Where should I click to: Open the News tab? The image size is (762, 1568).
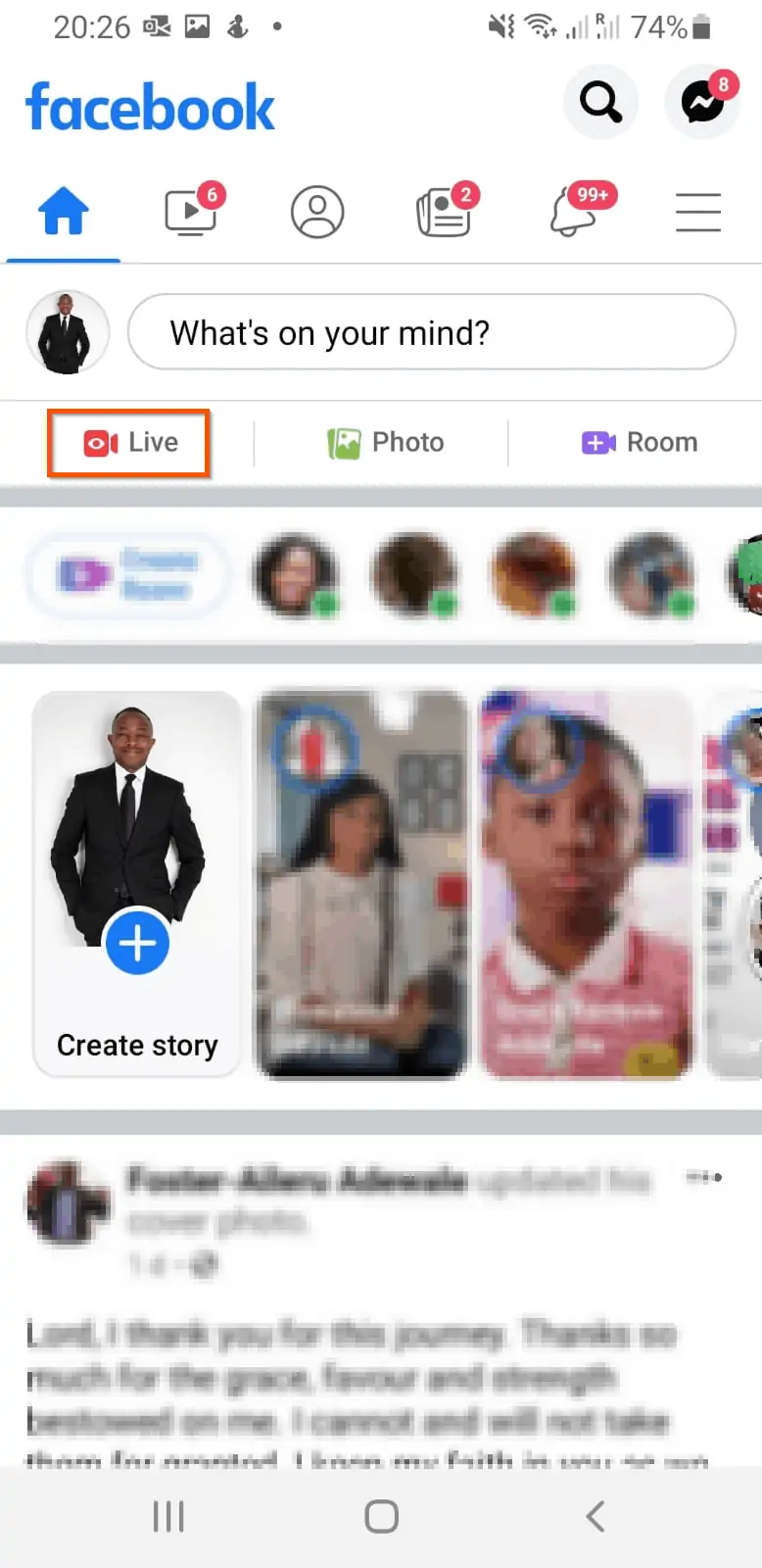(x=446, y=210)
